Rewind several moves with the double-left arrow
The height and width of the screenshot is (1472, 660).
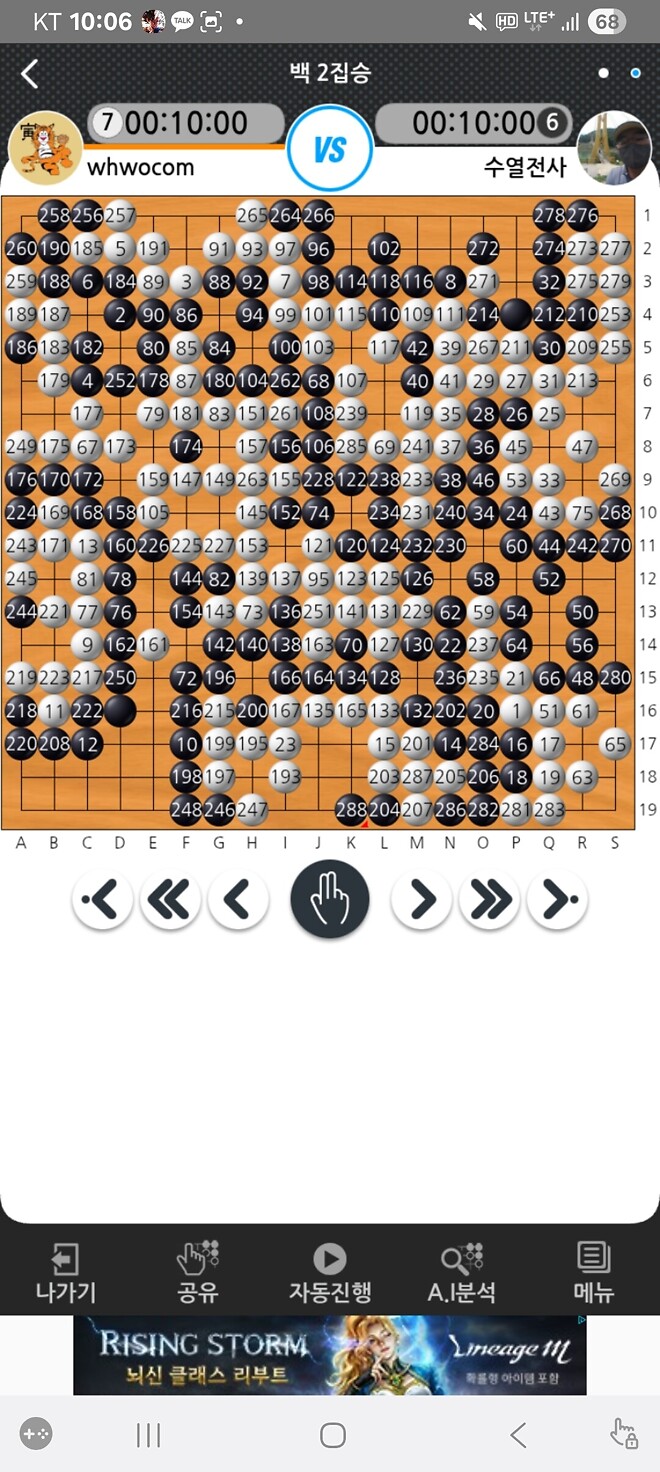point(170,900)
